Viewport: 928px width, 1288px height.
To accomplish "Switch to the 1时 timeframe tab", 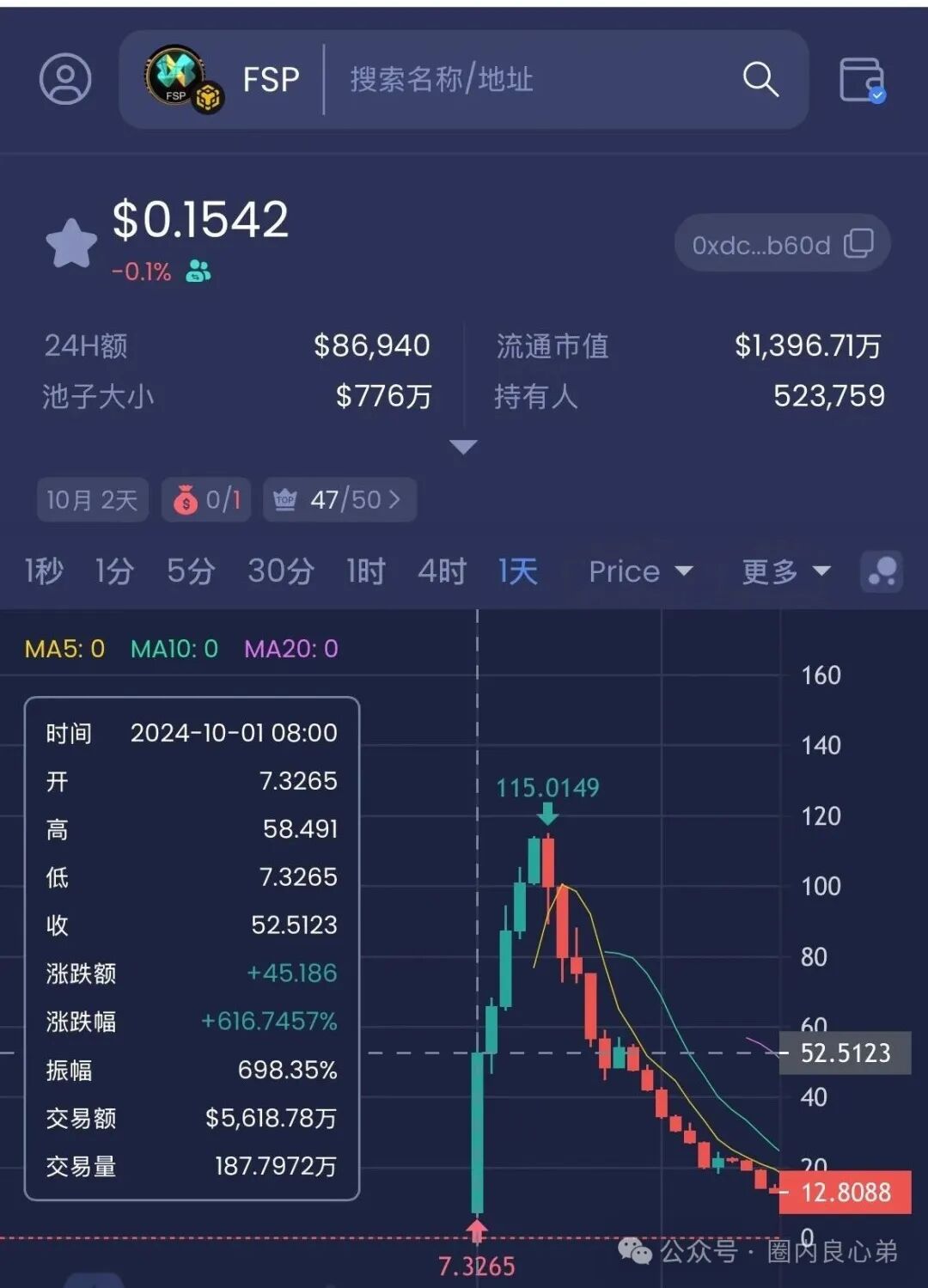I will point(365,571).
